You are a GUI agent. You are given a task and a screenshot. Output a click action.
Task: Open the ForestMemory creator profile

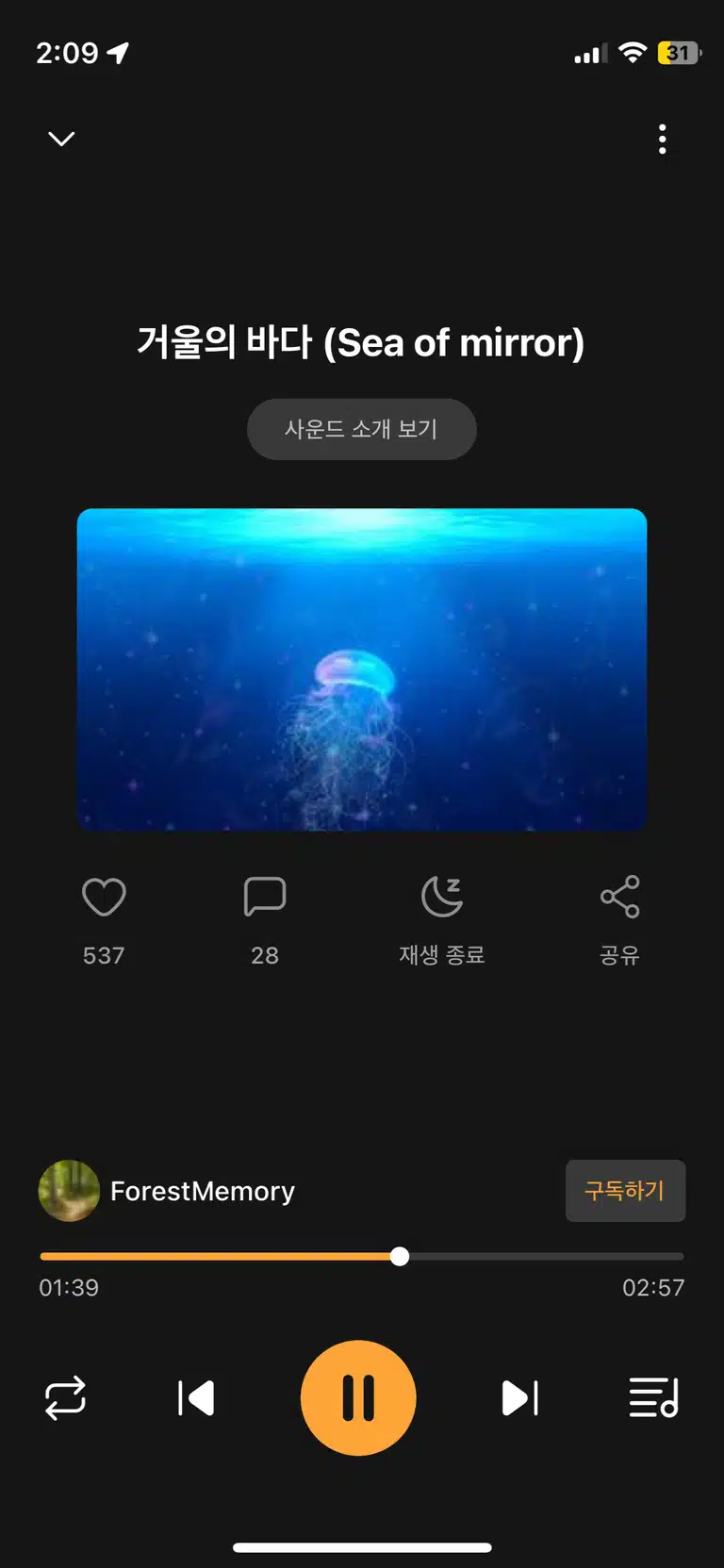(167, 1191)
